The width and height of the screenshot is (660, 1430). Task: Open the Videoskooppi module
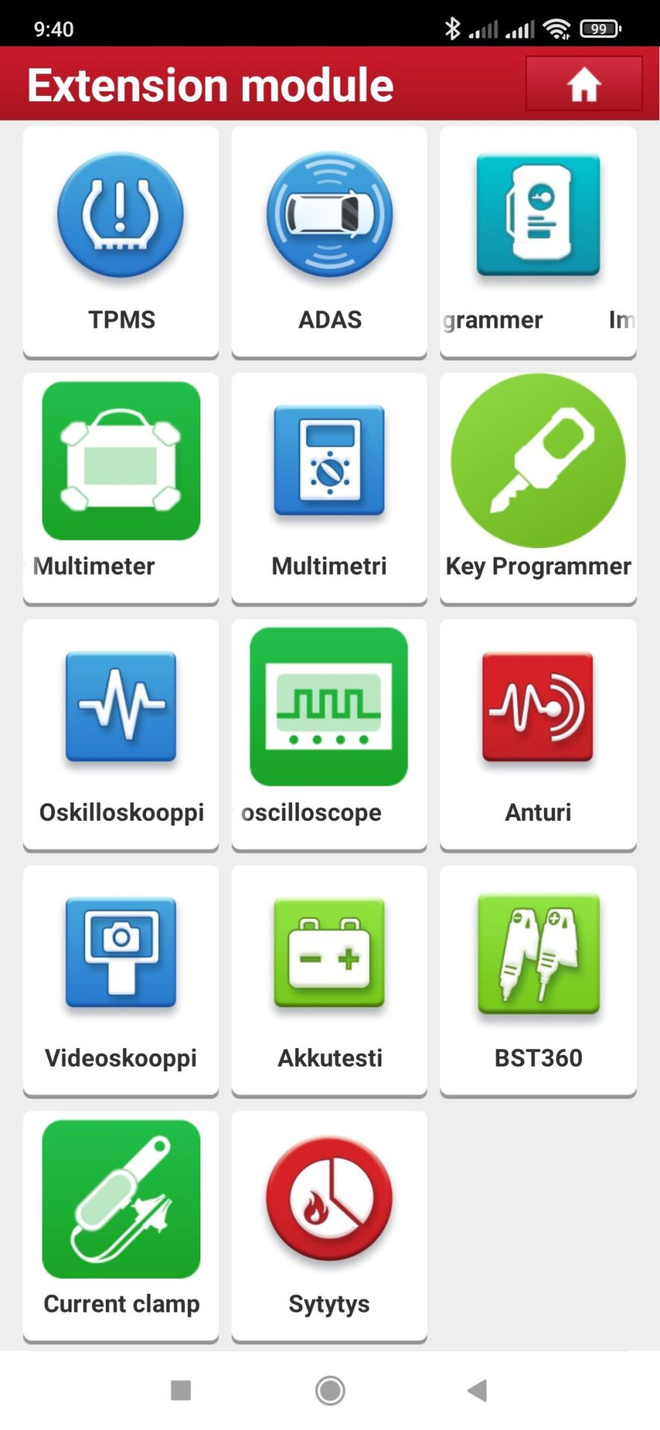(121, 980)
